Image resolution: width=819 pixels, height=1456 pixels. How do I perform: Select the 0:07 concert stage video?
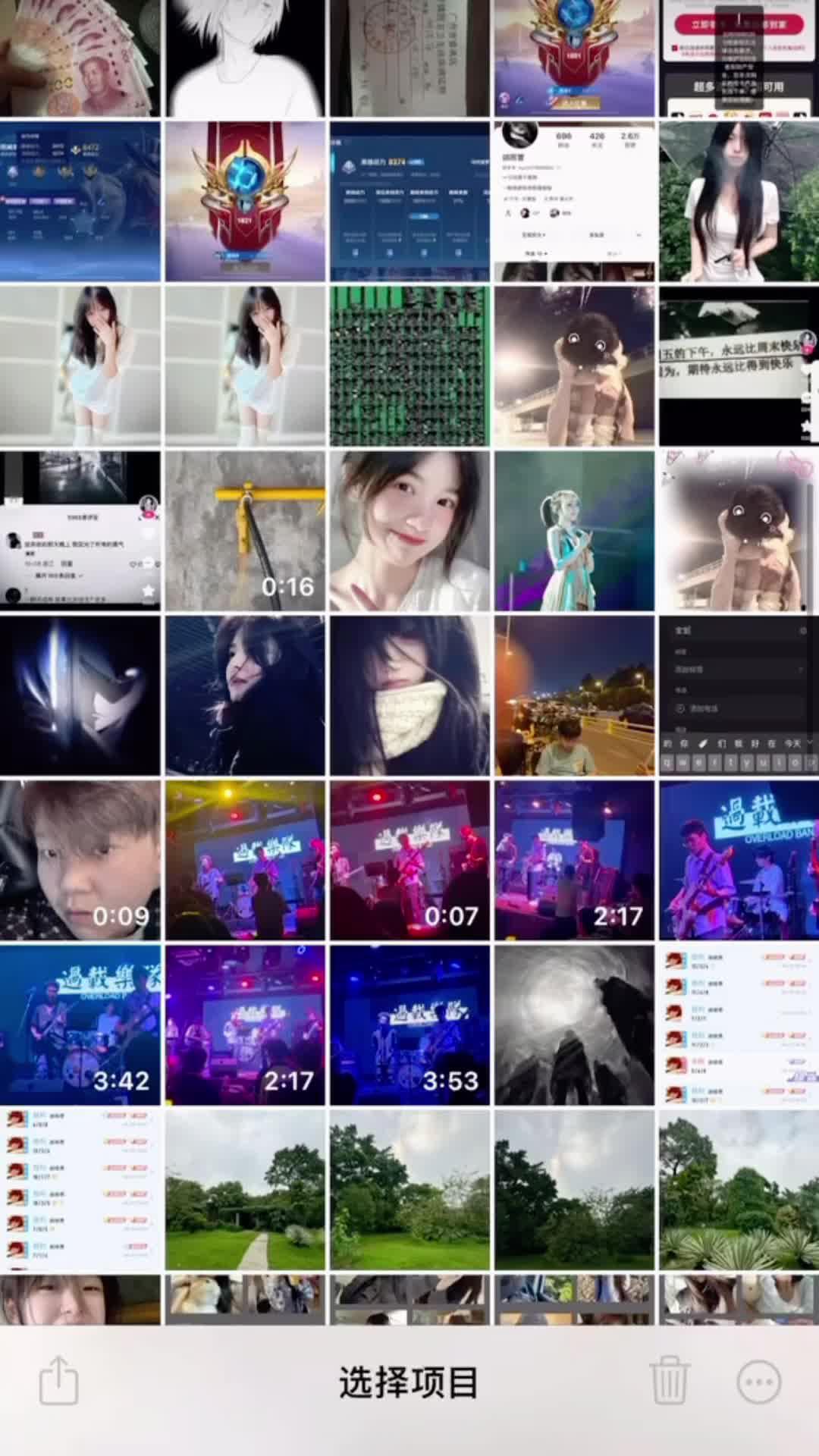click(x=409, y=860)
